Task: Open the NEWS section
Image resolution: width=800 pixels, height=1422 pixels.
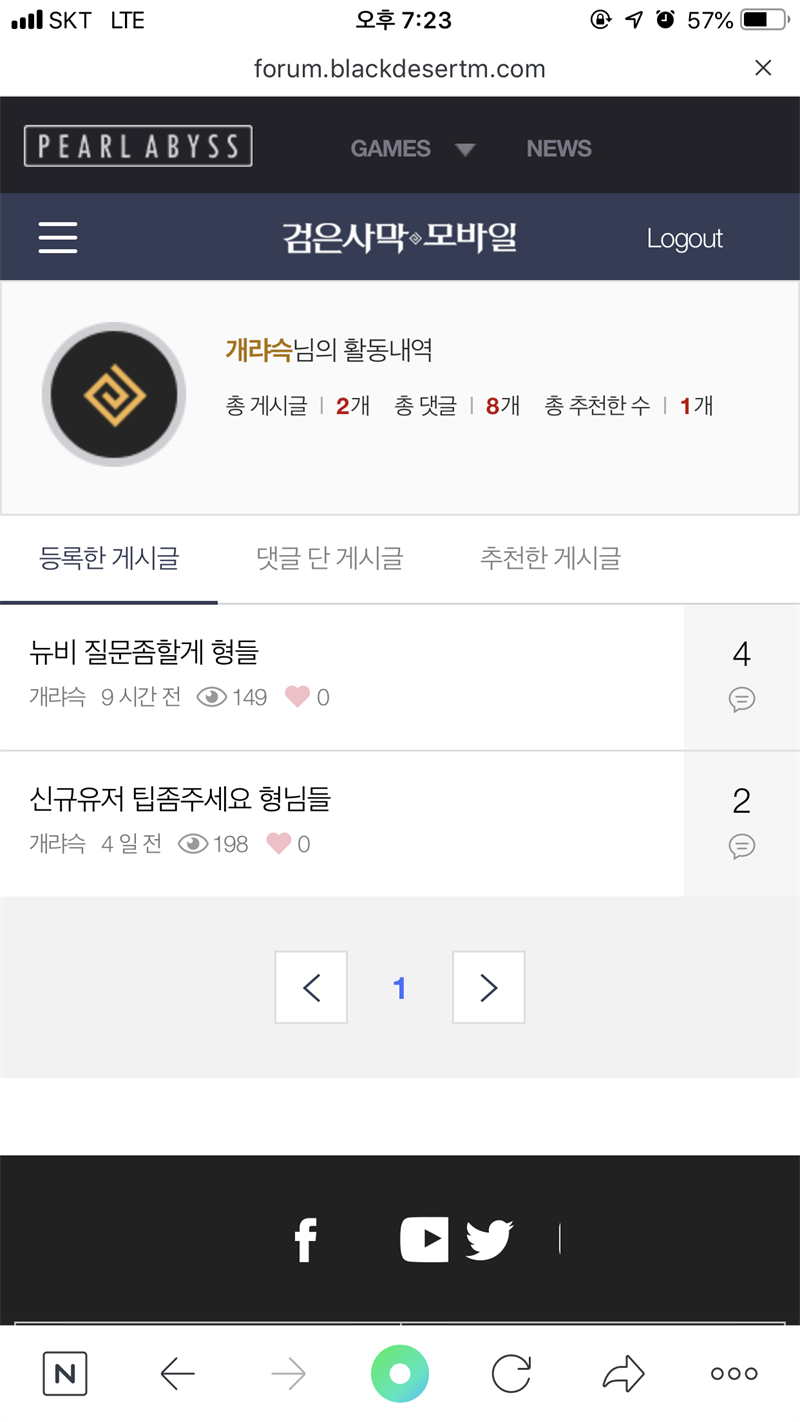Action: point(559,148)
